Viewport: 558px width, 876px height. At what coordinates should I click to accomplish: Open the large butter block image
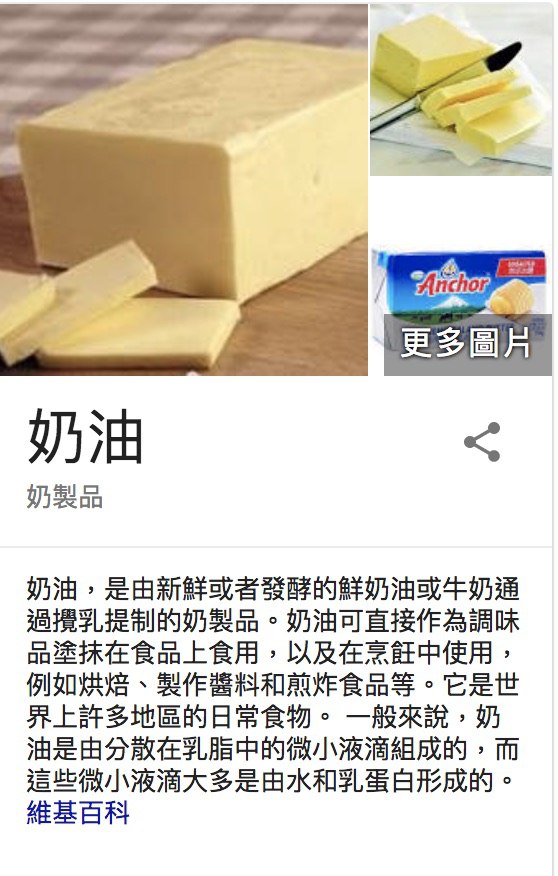184,189
